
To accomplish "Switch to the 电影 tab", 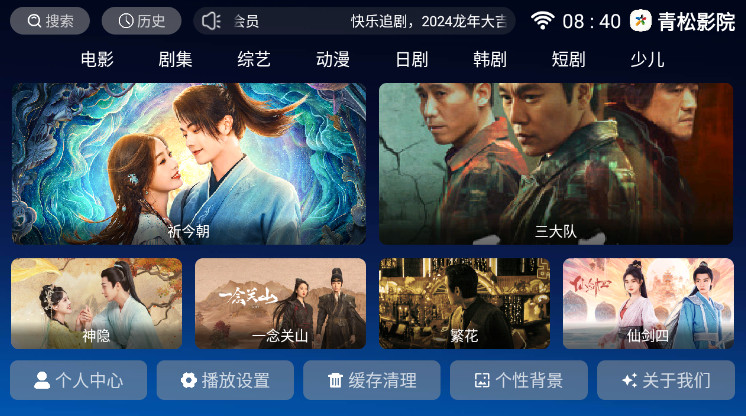I will [x=97, y=59].
